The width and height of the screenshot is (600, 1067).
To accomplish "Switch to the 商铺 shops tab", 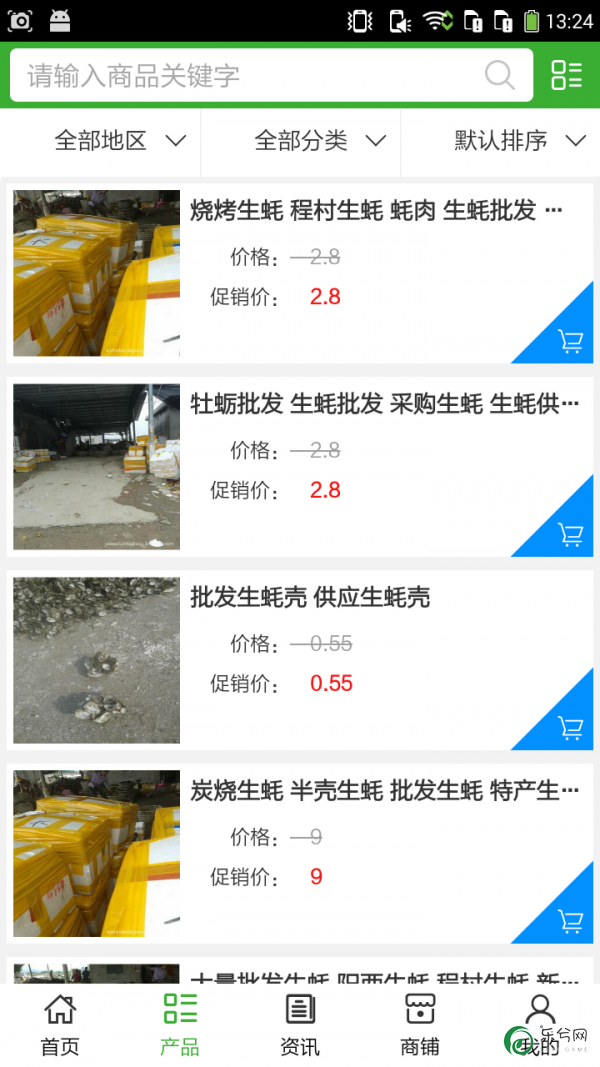I will click(x=420, y=1025).
